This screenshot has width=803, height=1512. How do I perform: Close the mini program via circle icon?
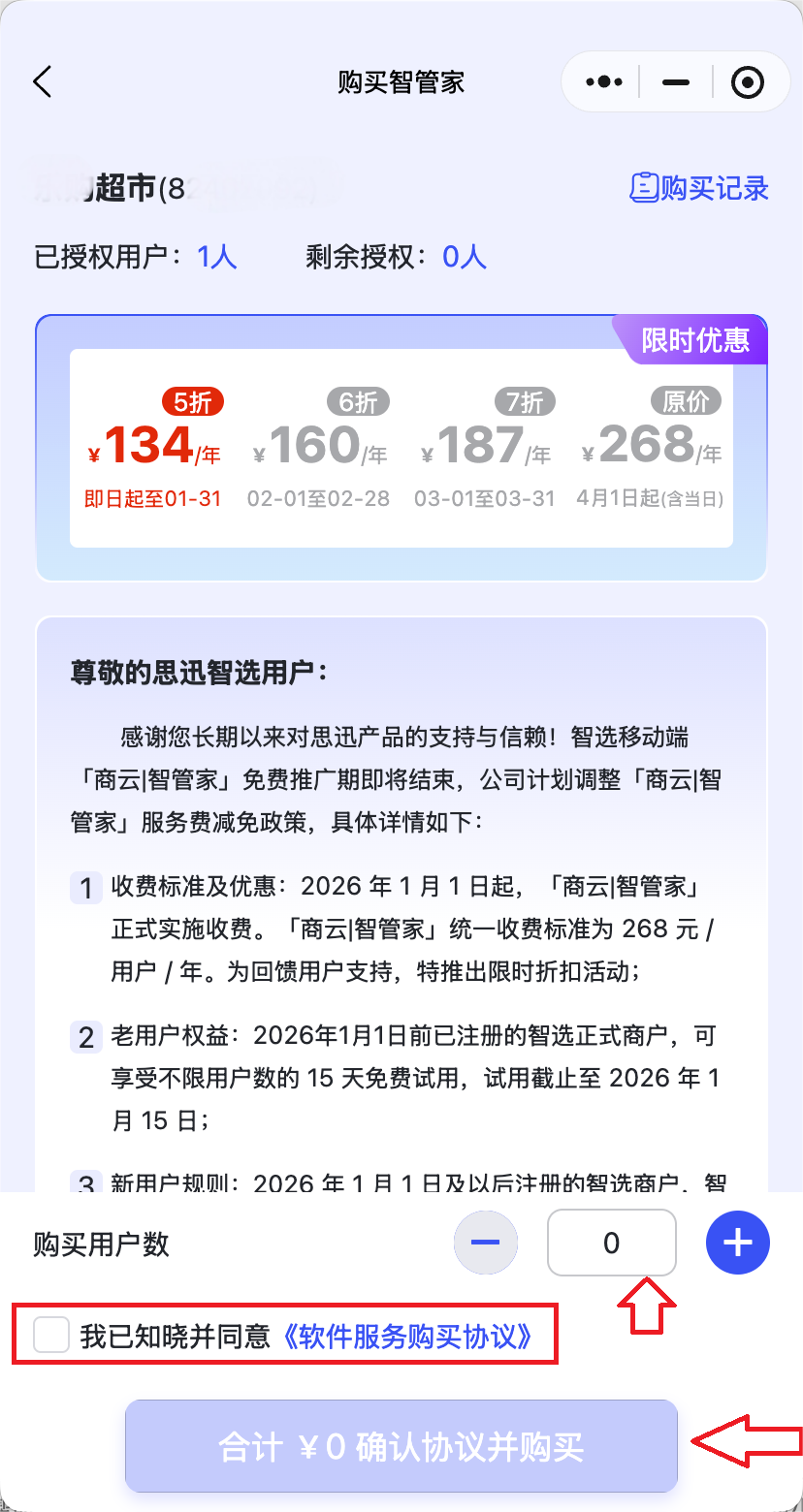pyautogui.click(x=747, y=82)
